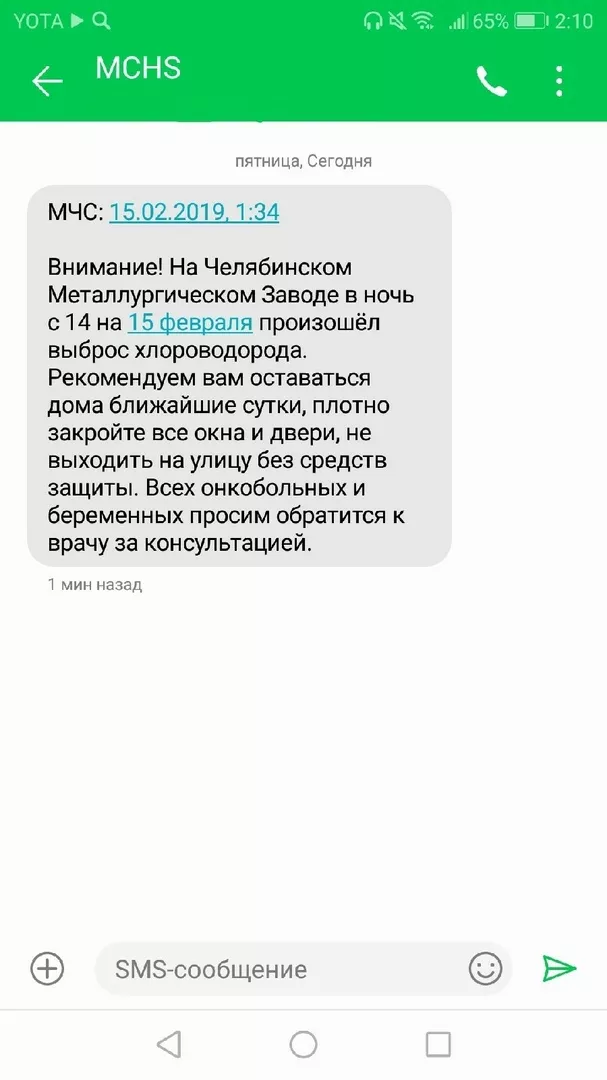Go back from the MCHS conversation
The image size is (607, 1080).
[47, 81]
